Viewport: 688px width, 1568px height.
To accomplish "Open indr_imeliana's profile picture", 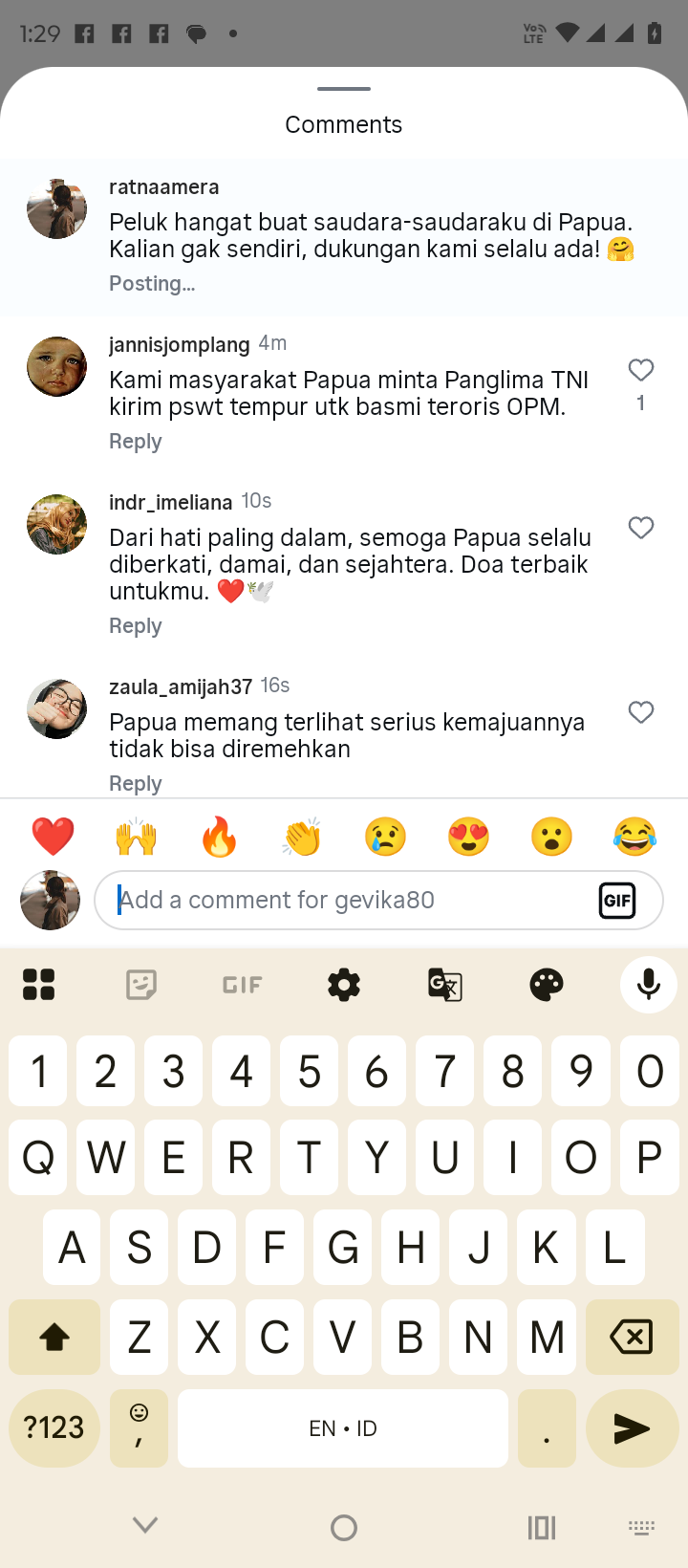I will (56, 524).
